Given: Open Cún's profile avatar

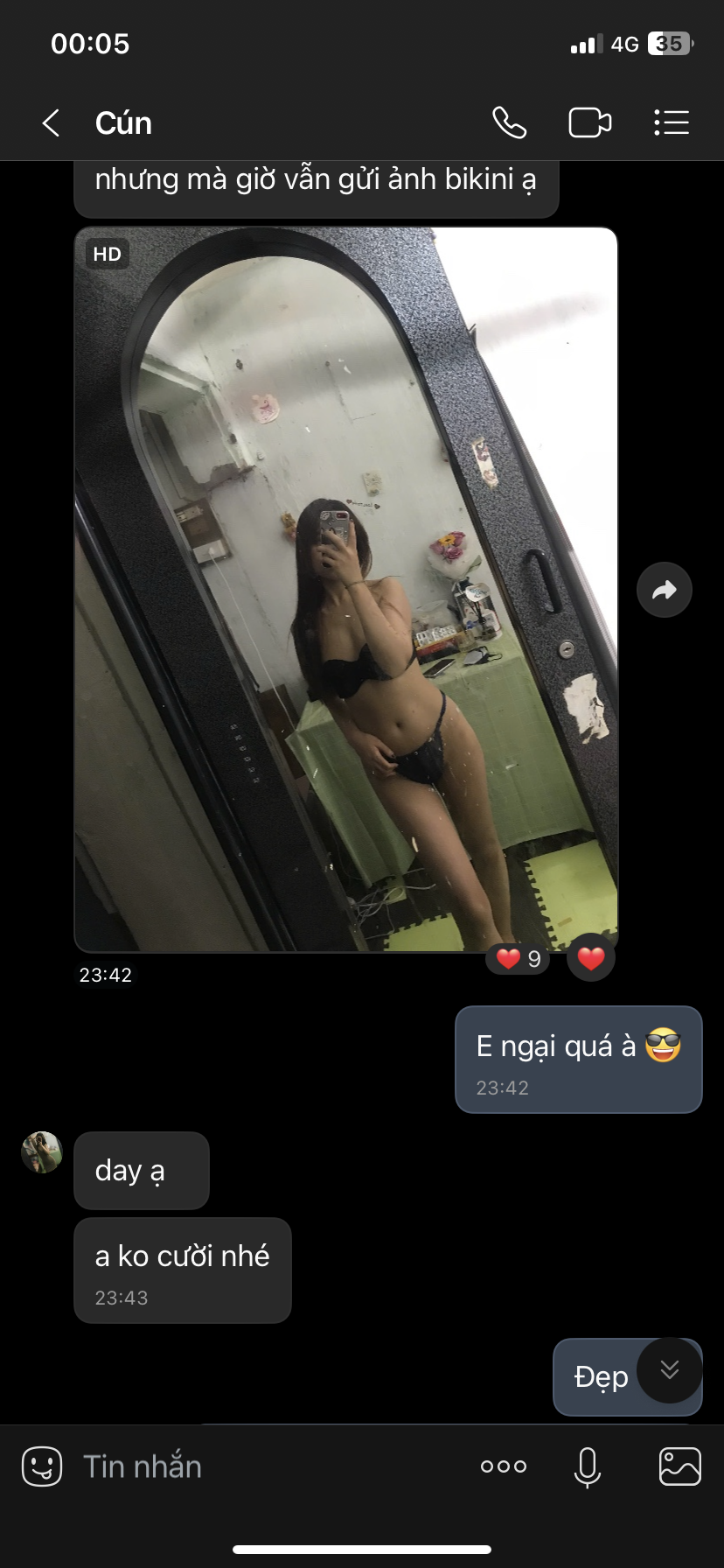Looking at the screenshot, I should (42, 1152).
